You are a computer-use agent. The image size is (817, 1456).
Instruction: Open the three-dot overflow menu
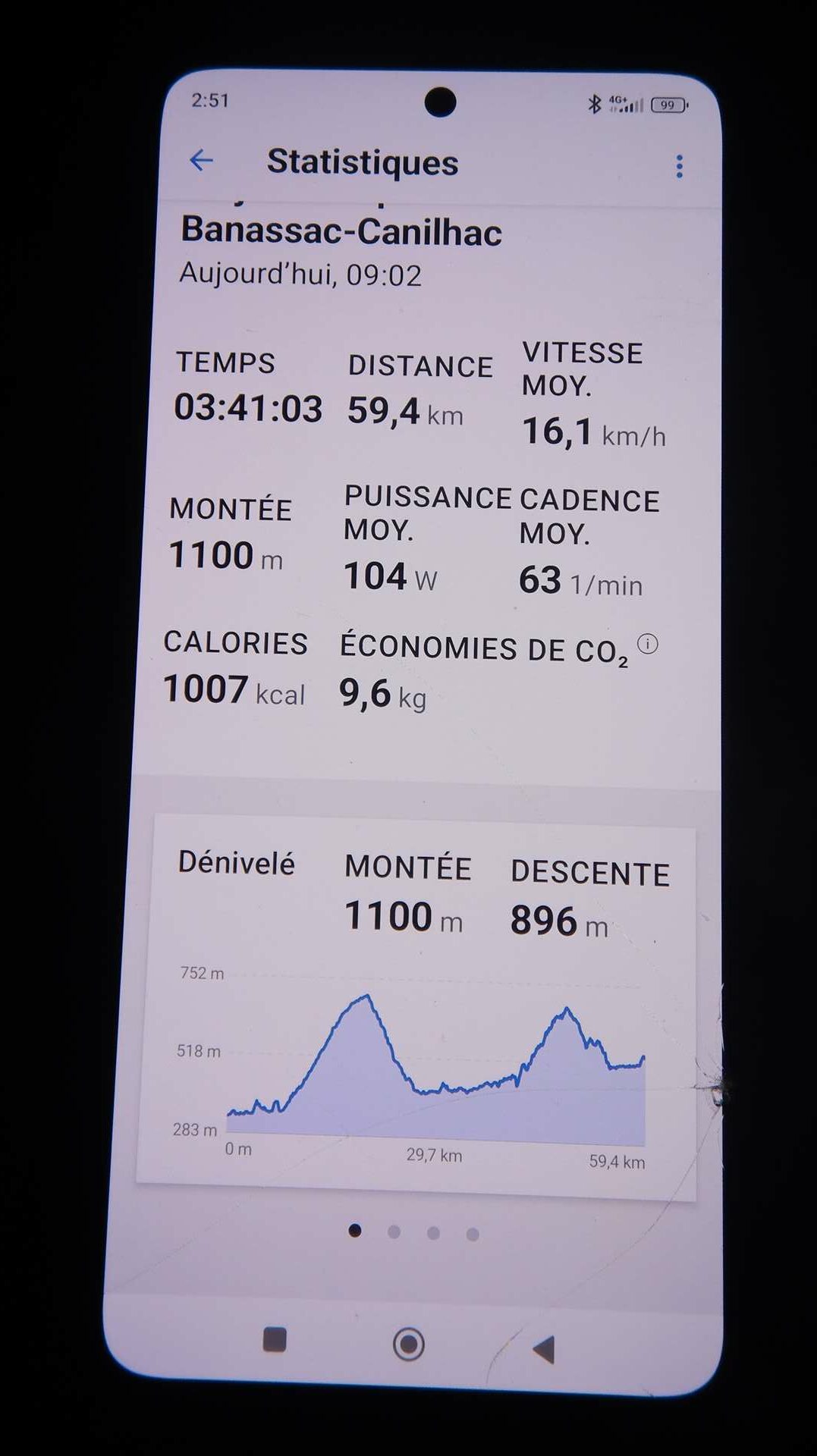pyautogui.click(x=679, y=166)
